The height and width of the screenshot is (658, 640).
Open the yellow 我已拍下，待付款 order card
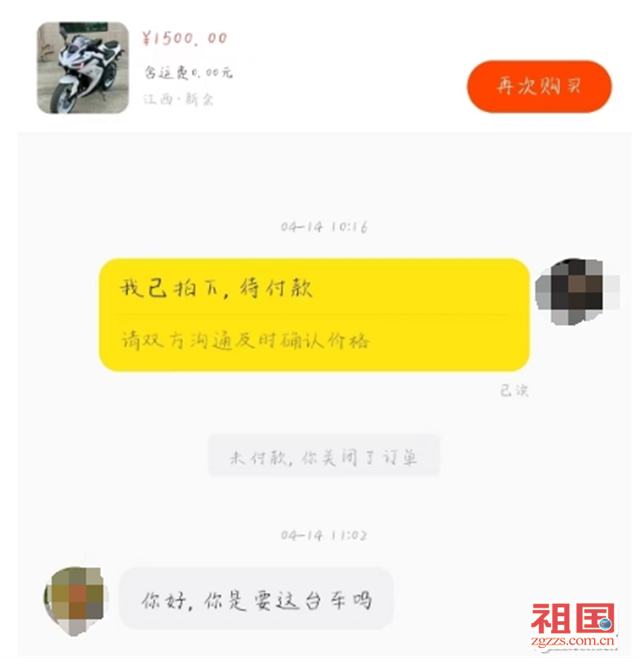(x=313, y=314)
